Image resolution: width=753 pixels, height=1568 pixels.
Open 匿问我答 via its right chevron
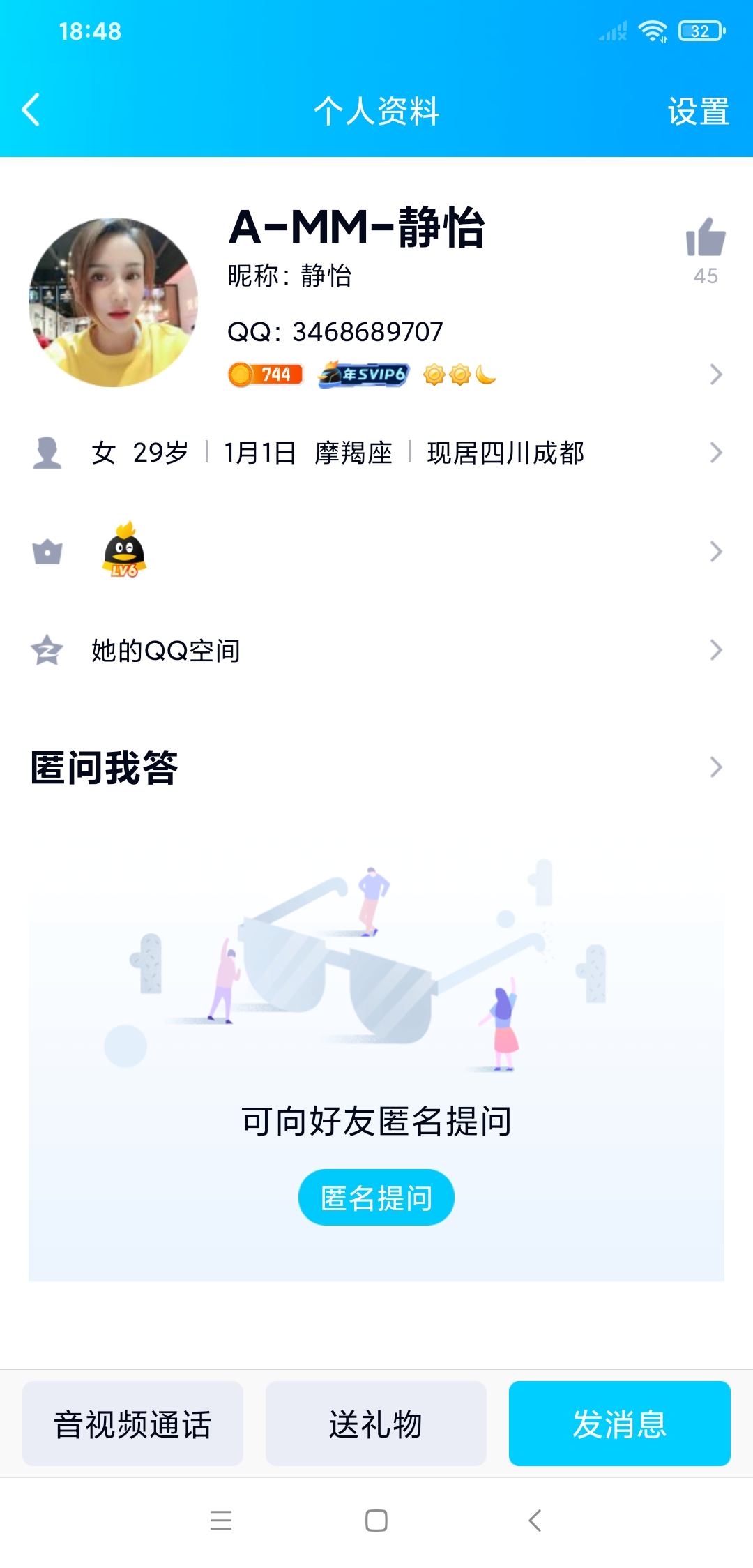(715, 767)
